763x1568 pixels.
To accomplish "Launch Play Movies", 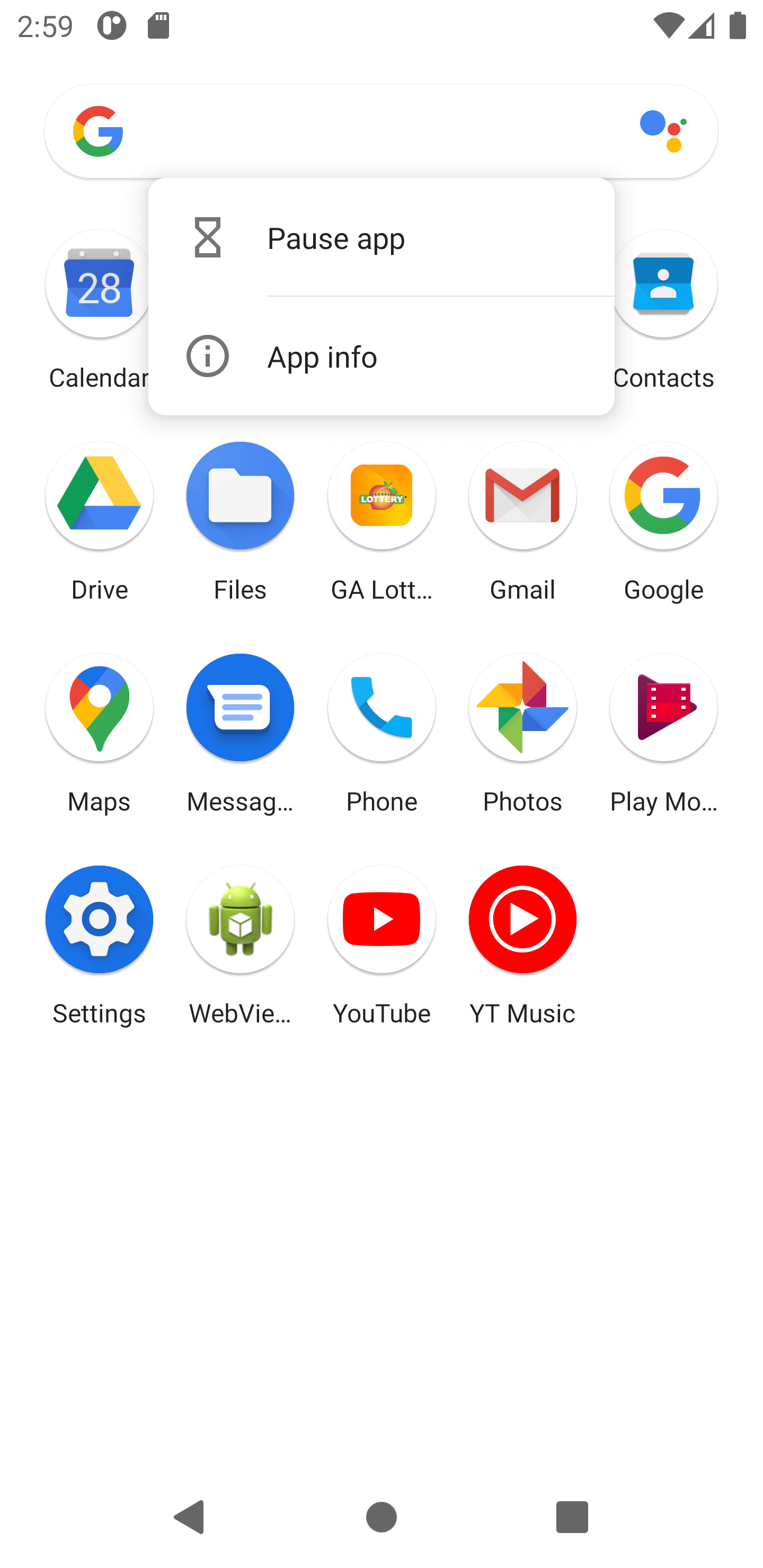I will point(663,707).
